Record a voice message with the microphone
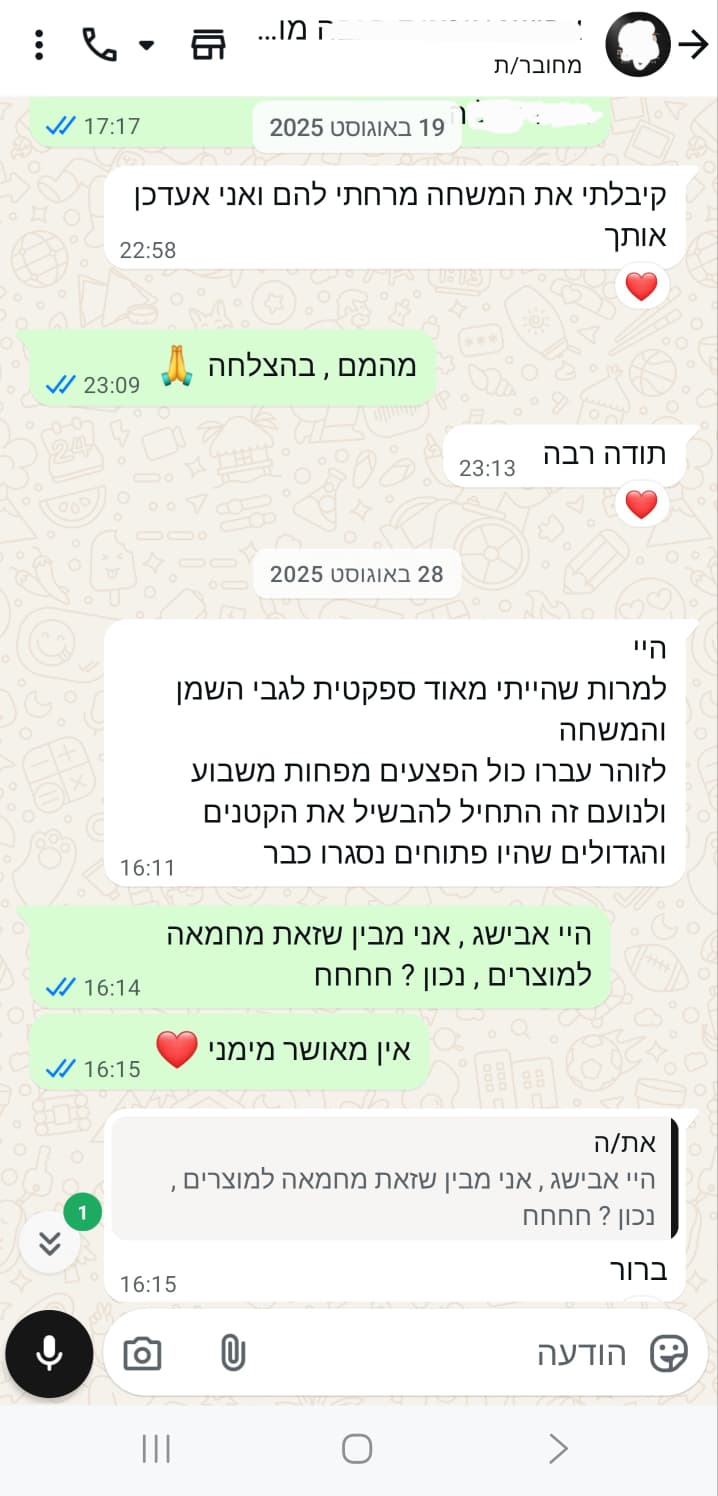This screenshot has width=718, height=1496. (48, 1354)
